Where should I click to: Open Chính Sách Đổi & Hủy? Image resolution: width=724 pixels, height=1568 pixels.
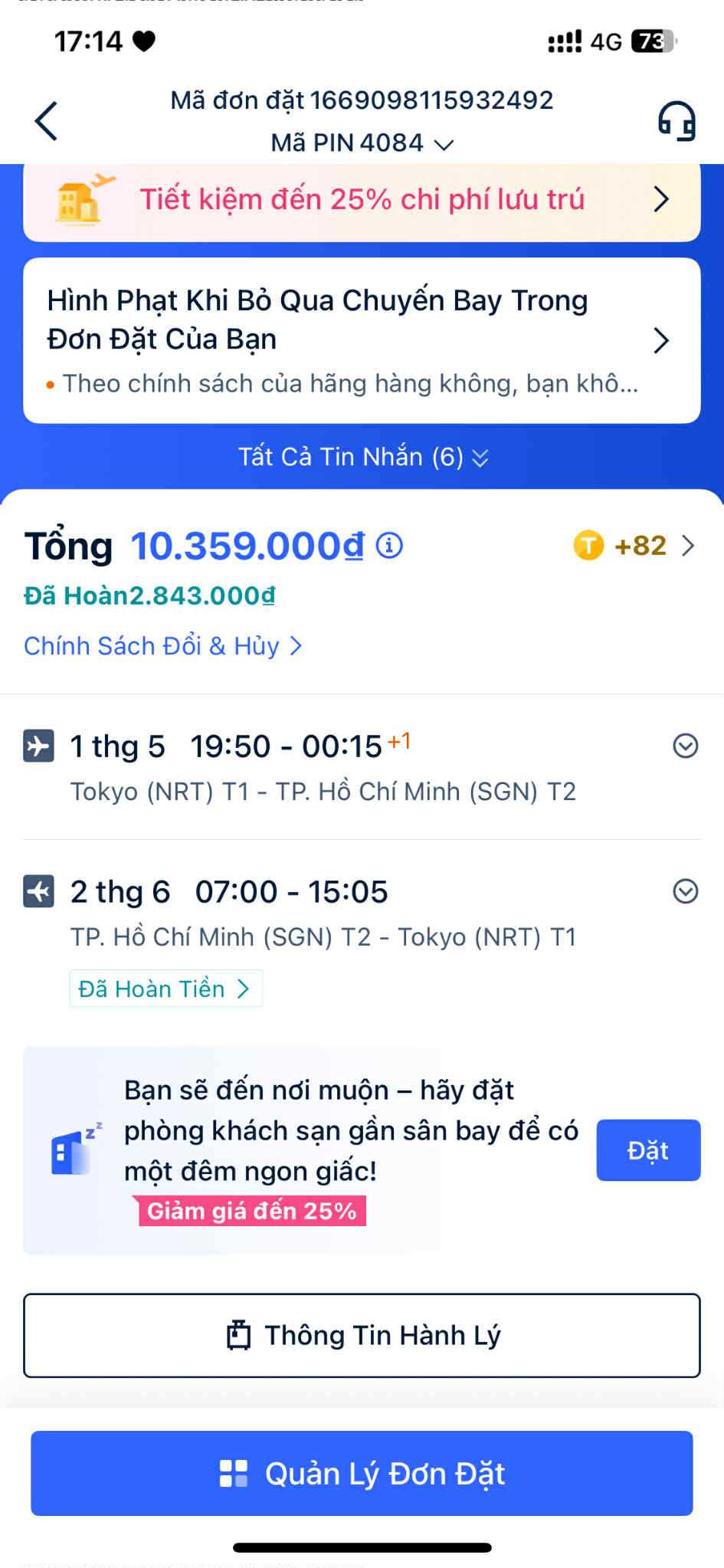coord(162,646)
